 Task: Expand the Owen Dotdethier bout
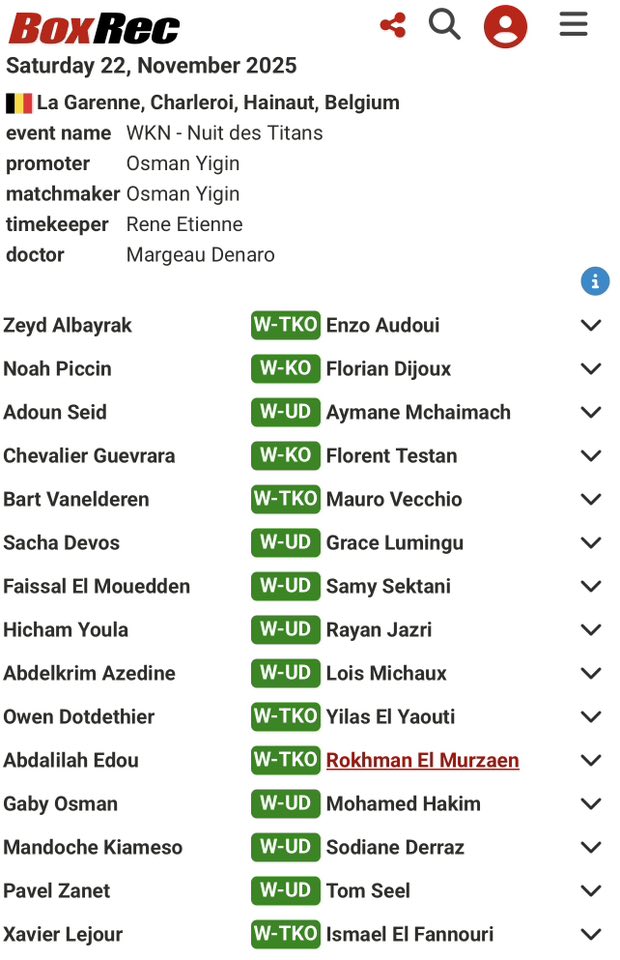(591, 717)
